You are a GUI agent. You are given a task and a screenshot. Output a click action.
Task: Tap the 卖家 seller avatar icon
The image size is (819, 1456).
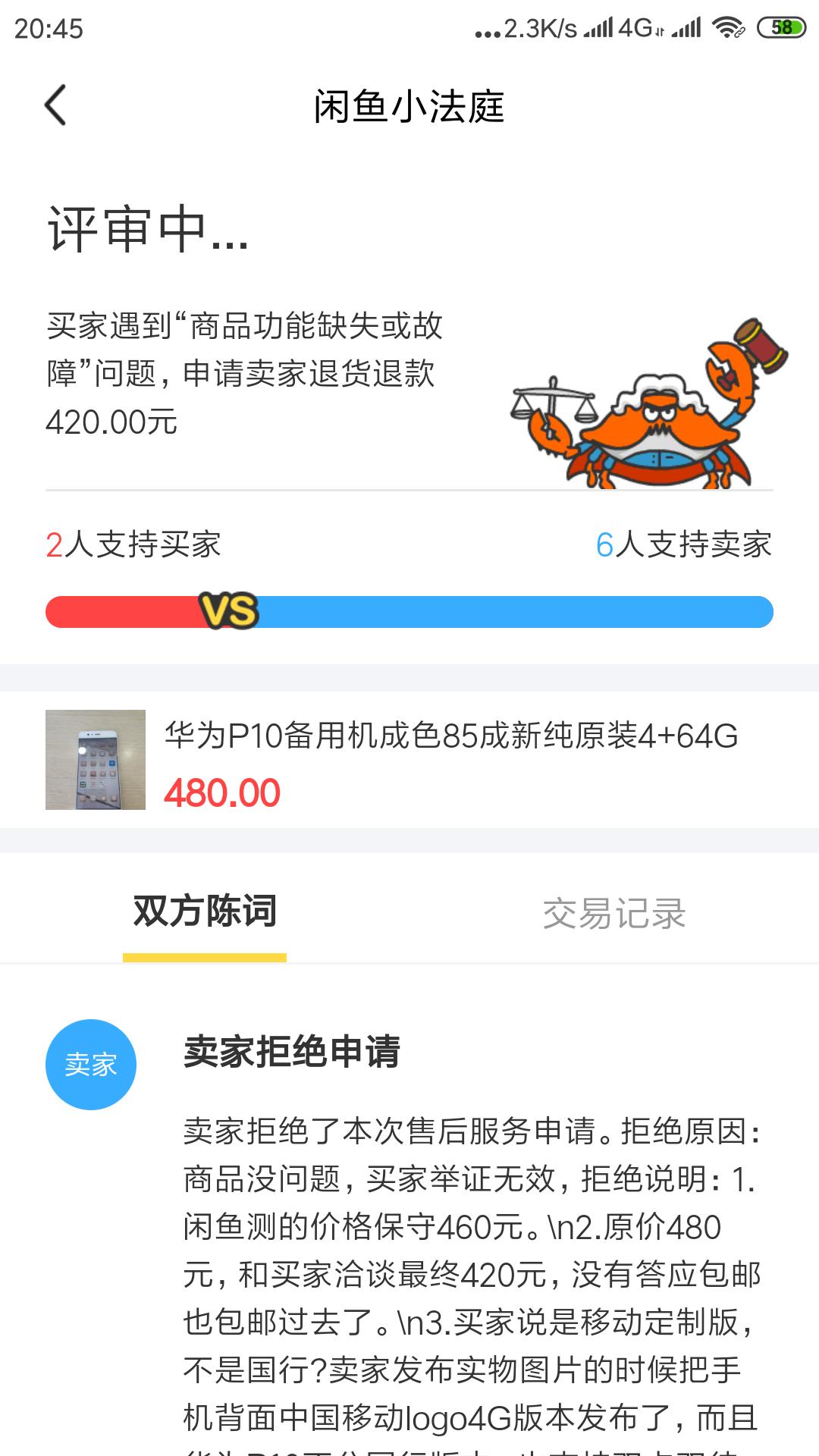tap(95, 1063)
